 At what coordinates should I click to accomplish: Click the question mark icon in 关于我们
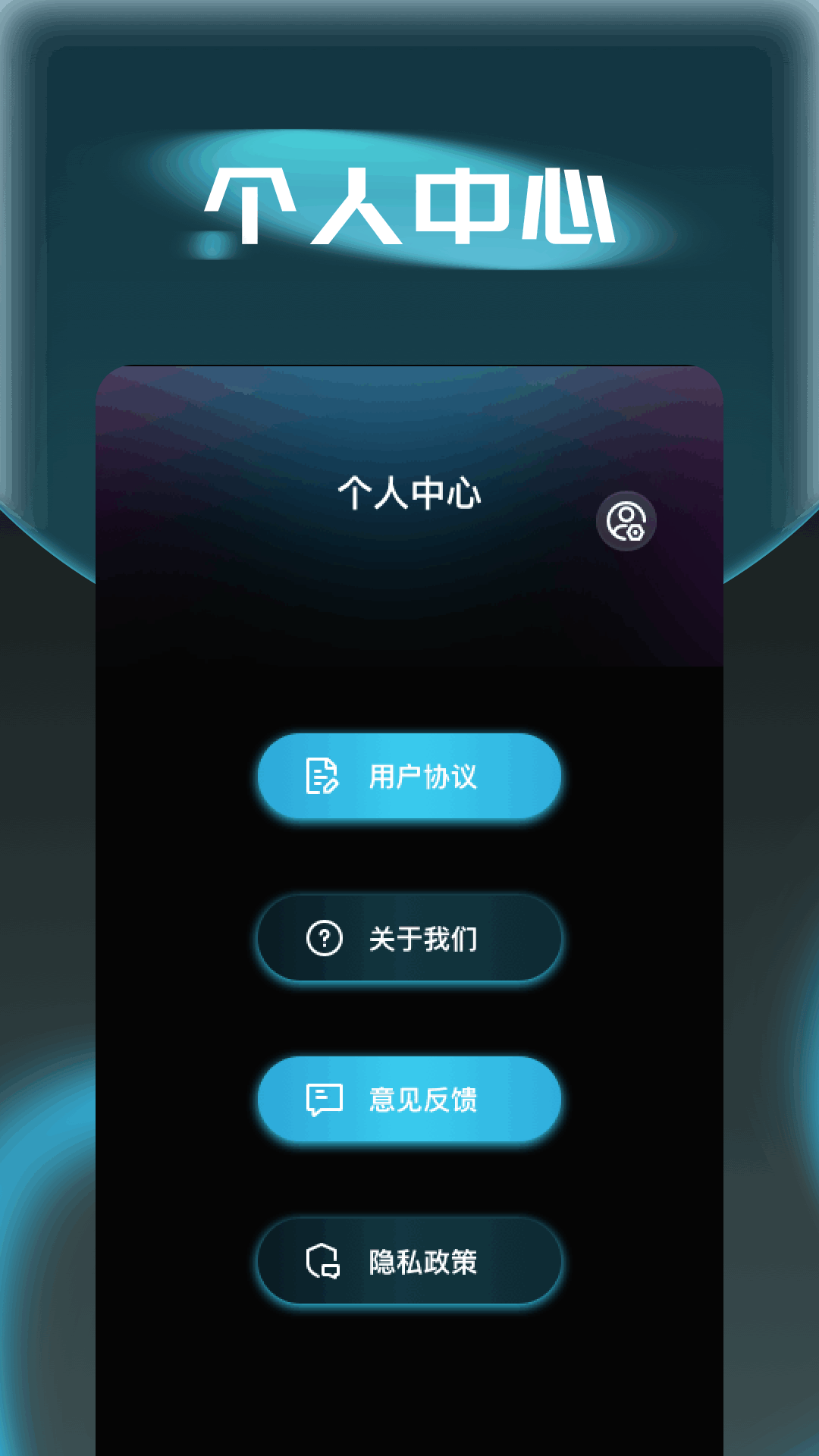pos(325,938)
